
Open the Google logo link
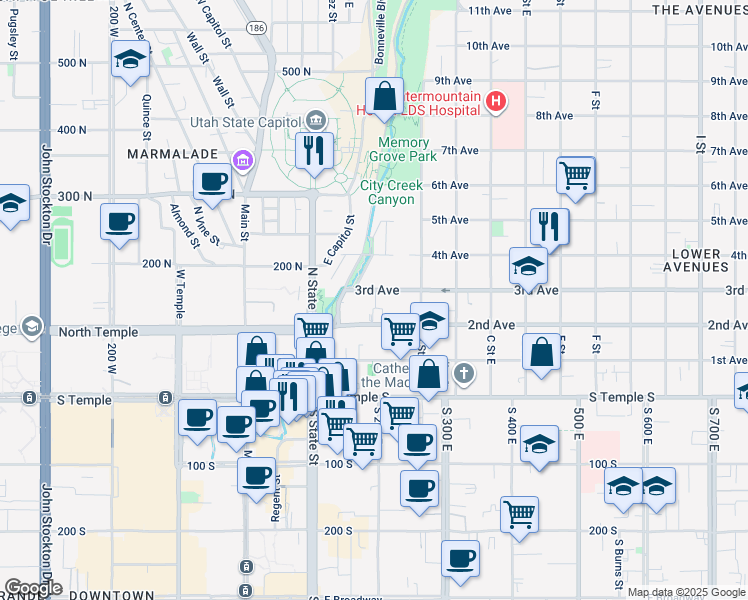click(x=34, y=588)
